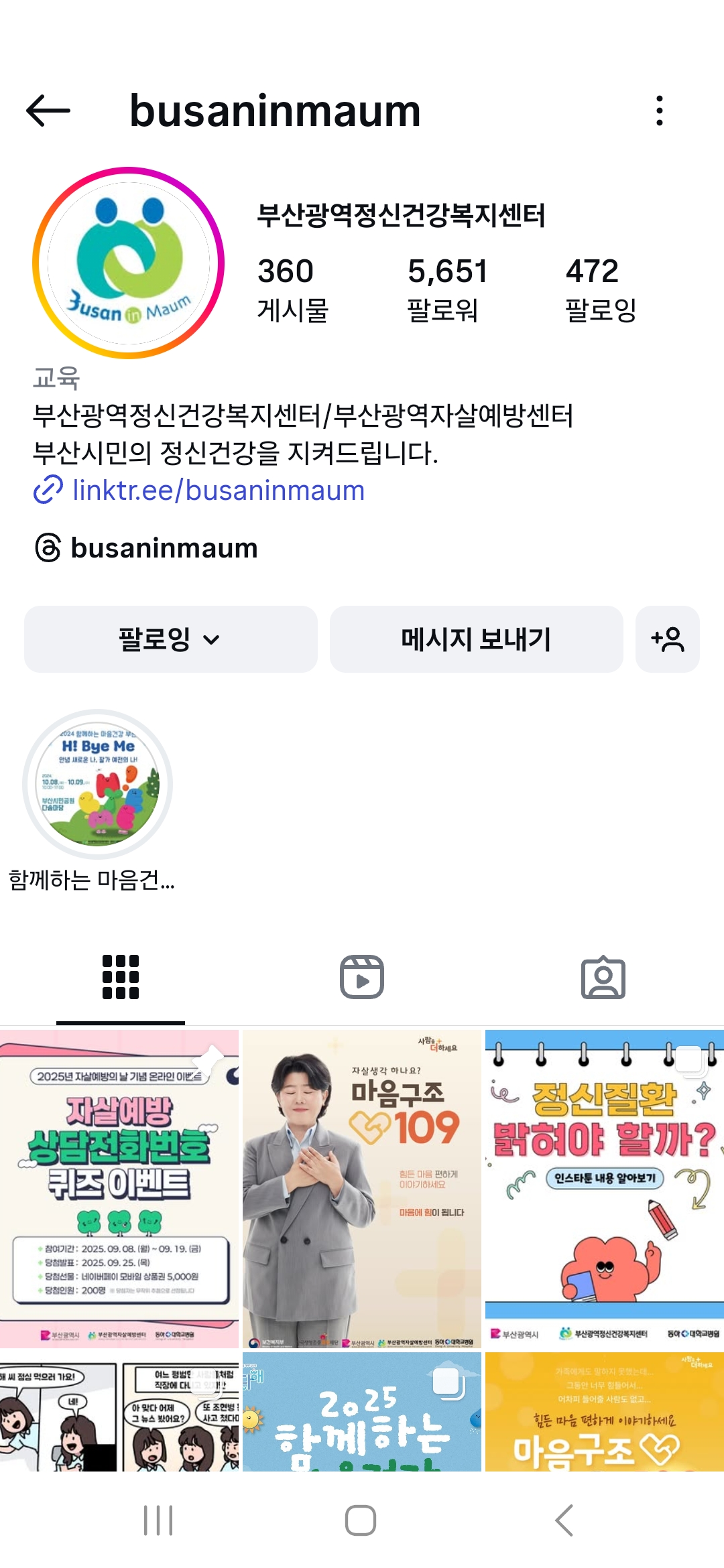Open the 마음구조 109 post

[362, 1189]
